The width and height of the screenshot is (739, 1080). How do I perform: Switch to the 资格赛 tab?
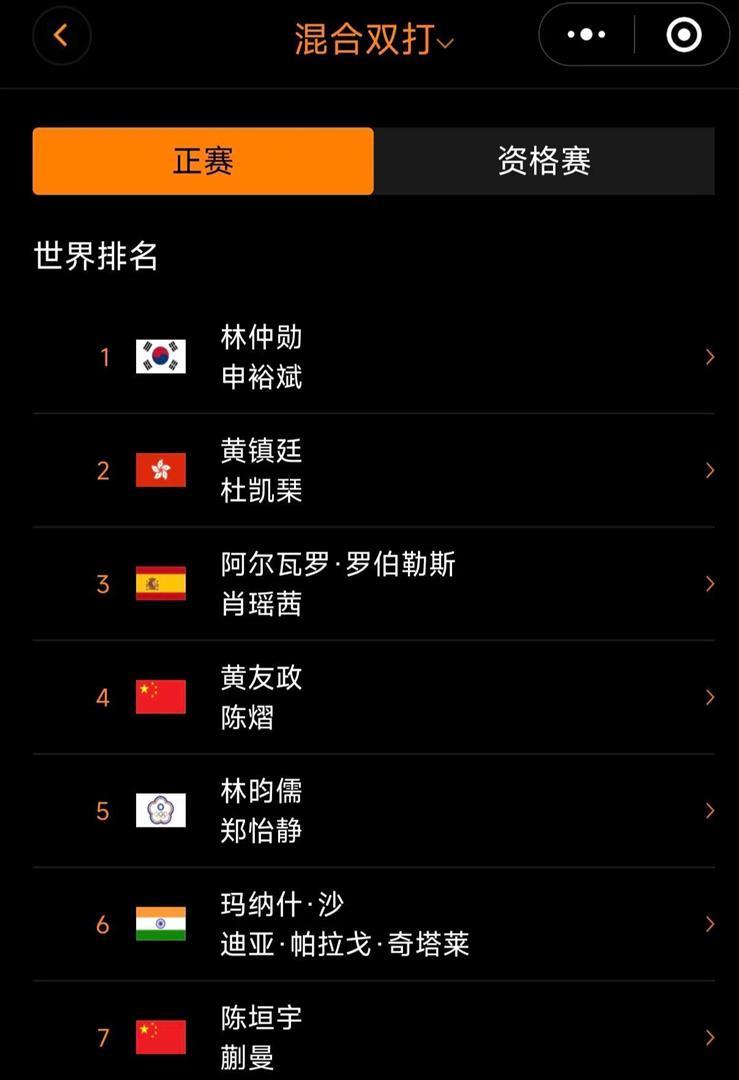(544, 161)
